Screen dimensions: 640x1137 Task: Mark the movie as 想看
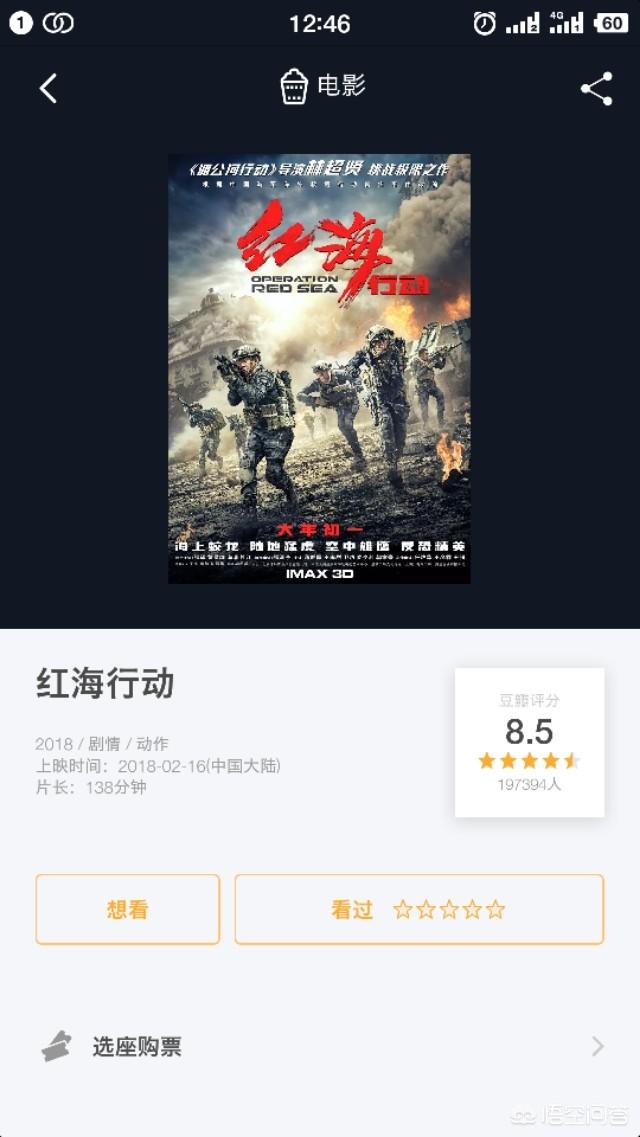click(128, 909)
